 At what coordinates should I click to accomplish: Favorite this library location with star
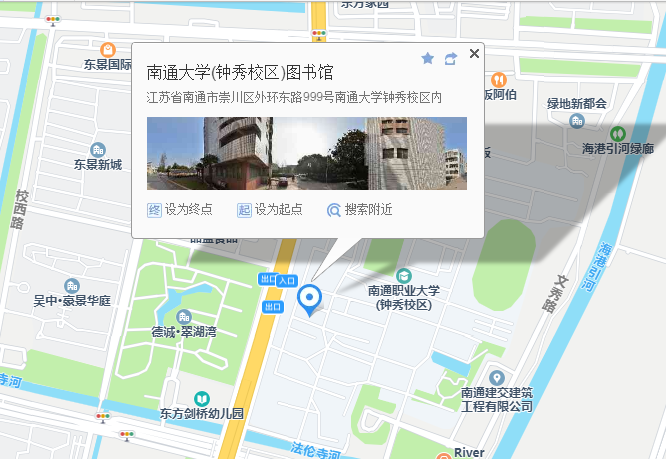pos(428,59)
